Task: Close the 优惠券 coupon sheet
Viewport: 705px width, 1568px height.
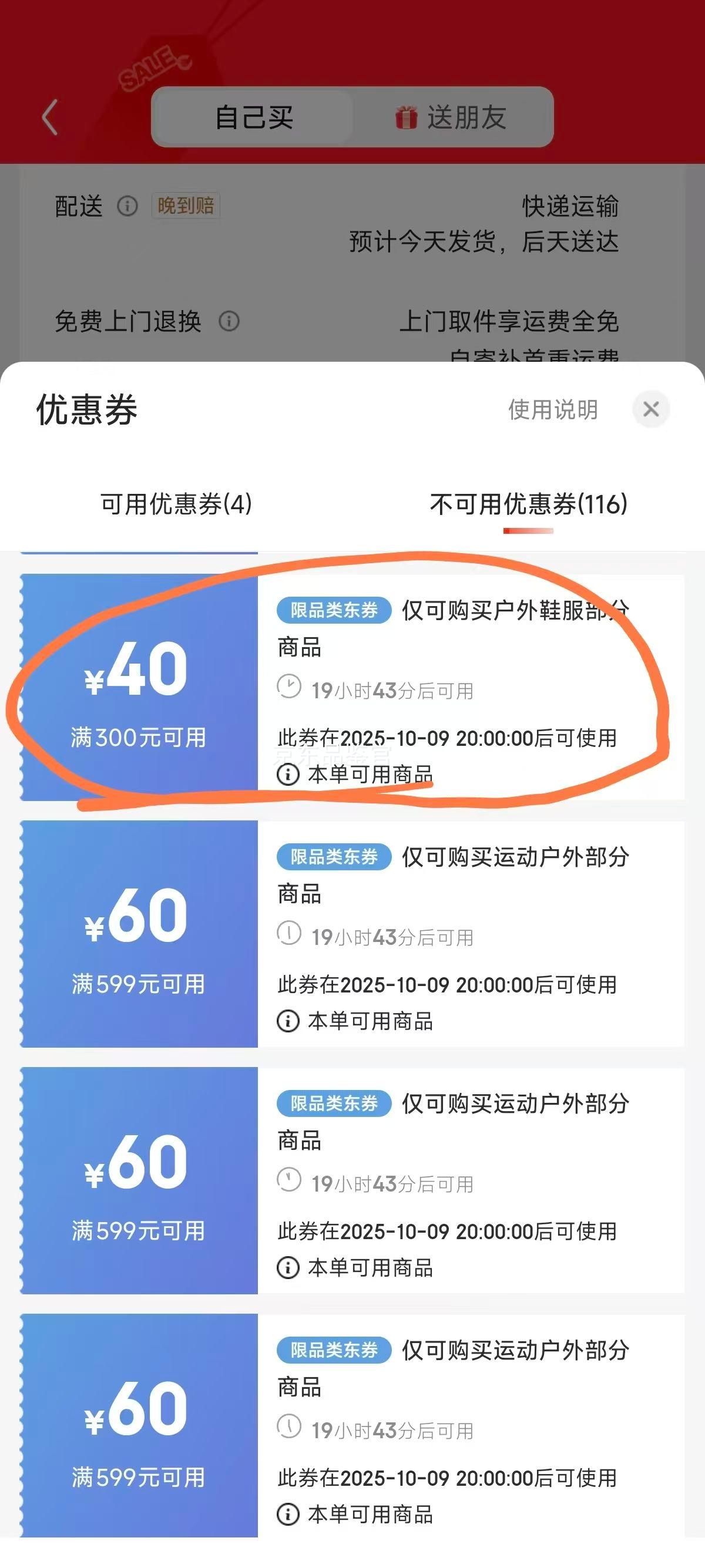Action: [651, 409]
